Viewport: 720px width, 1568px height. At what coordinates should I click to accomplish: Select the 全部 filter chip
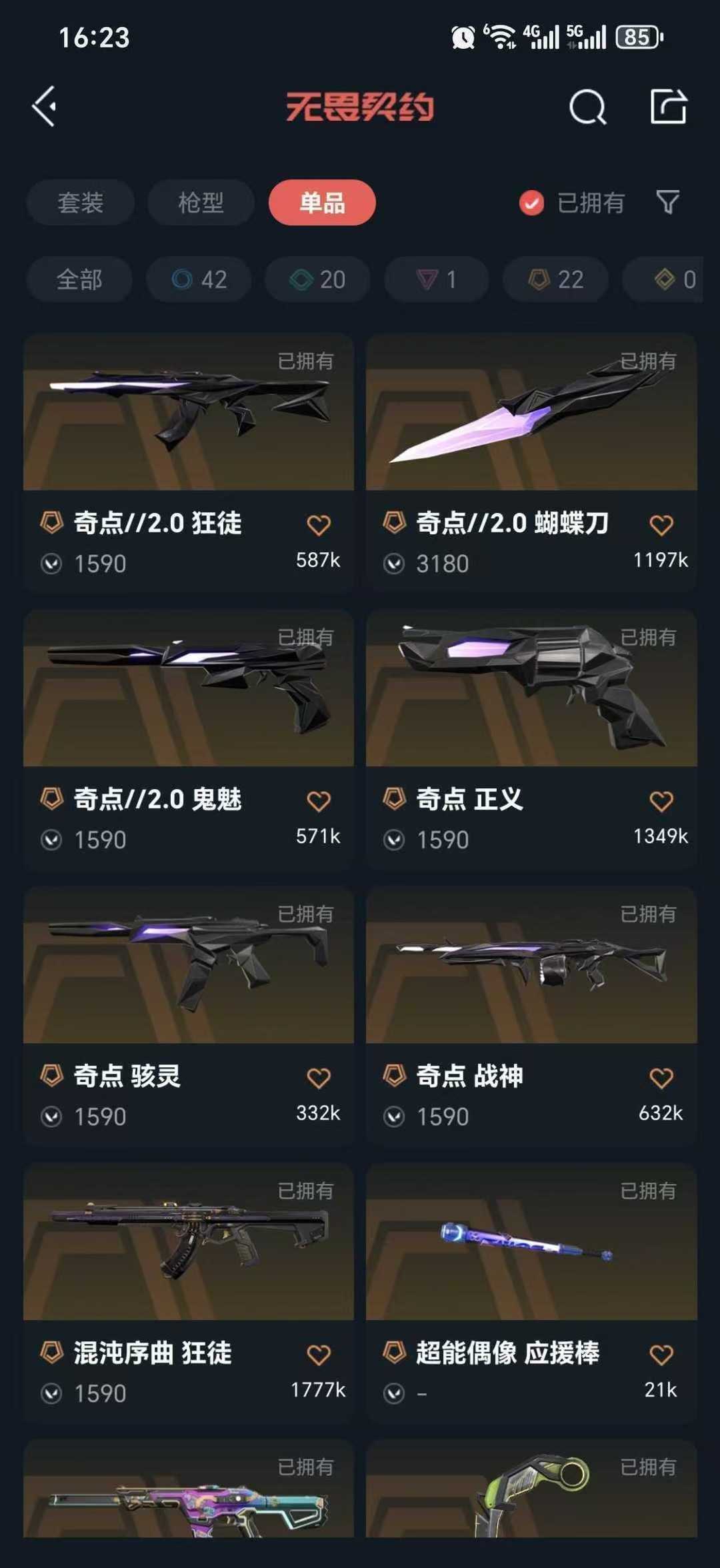point(79,279)
